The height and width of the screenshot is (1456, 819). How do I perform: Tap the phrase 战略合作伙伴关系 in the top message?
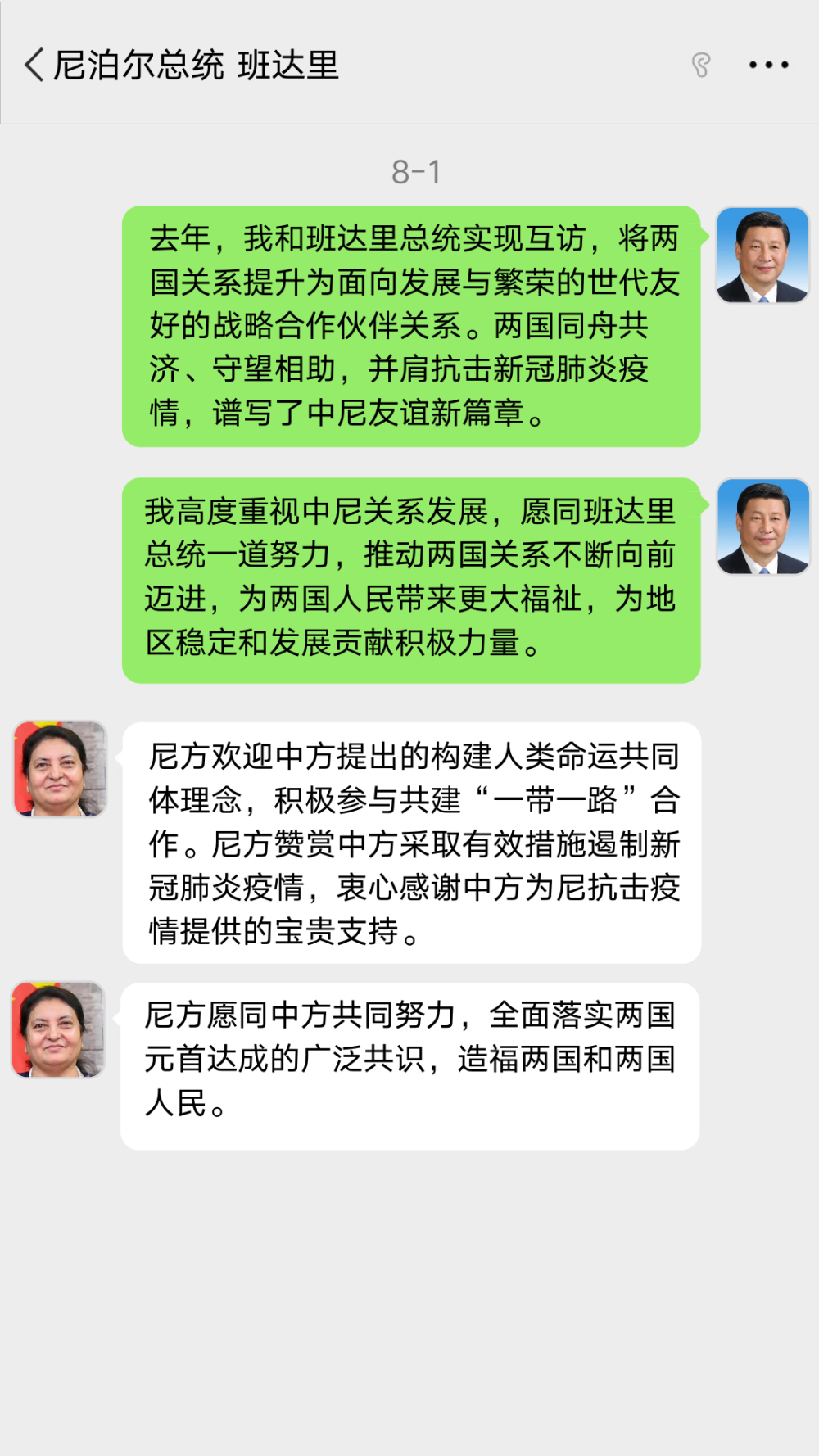click(x=340, y=322)
